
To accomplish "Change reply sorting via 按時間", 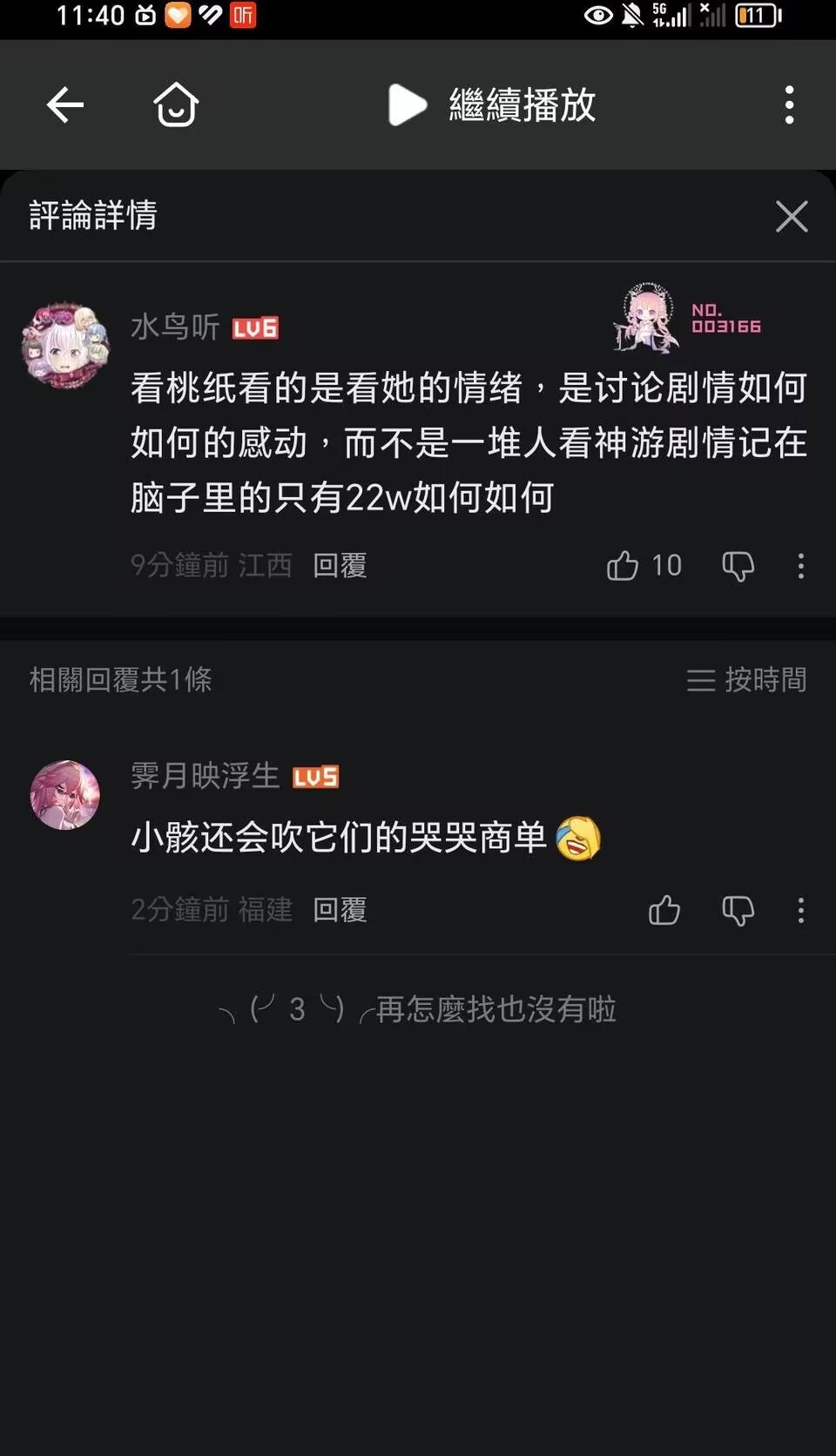I will click(x=746, y=679).
